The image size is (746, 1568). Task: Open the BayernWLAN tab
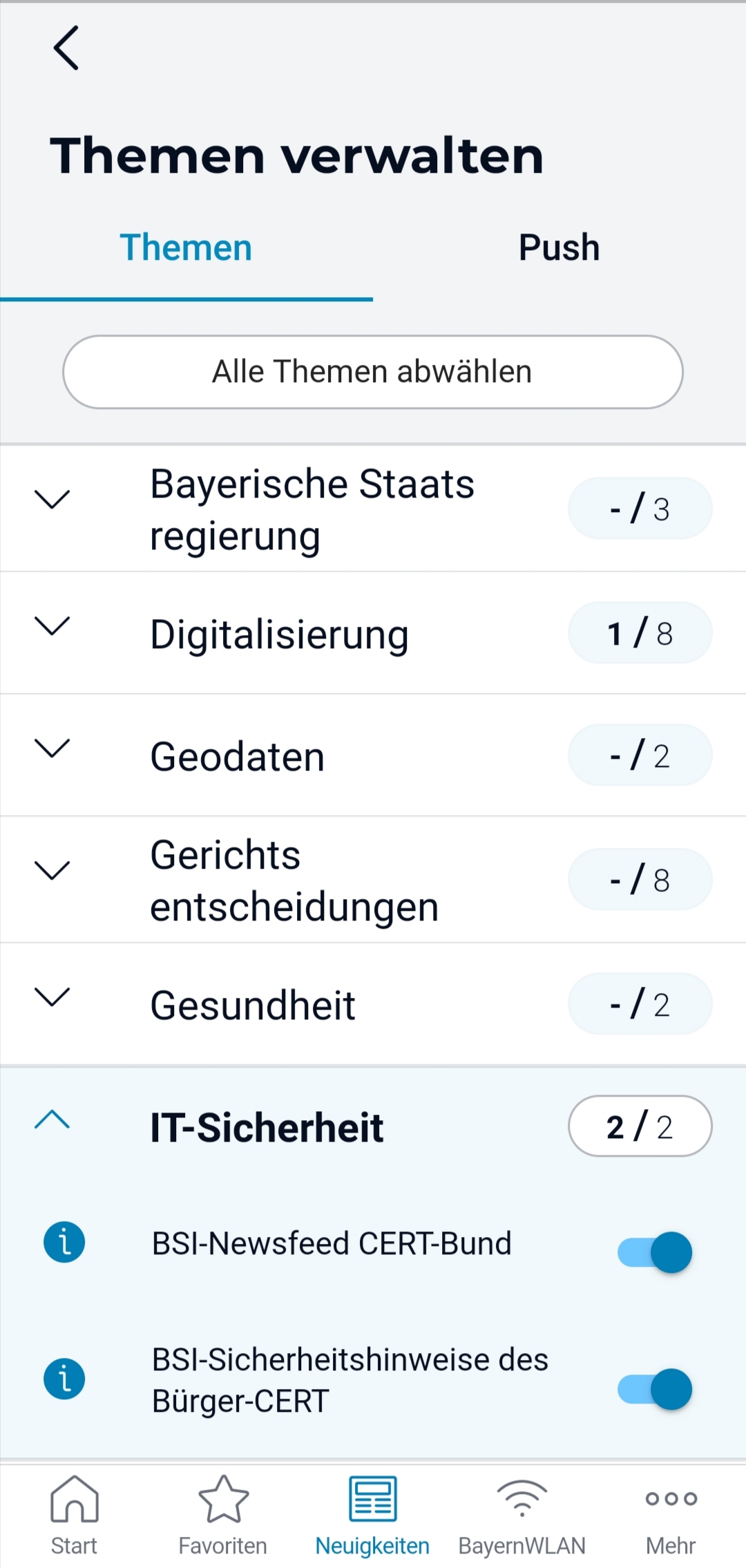point(522,1516)
